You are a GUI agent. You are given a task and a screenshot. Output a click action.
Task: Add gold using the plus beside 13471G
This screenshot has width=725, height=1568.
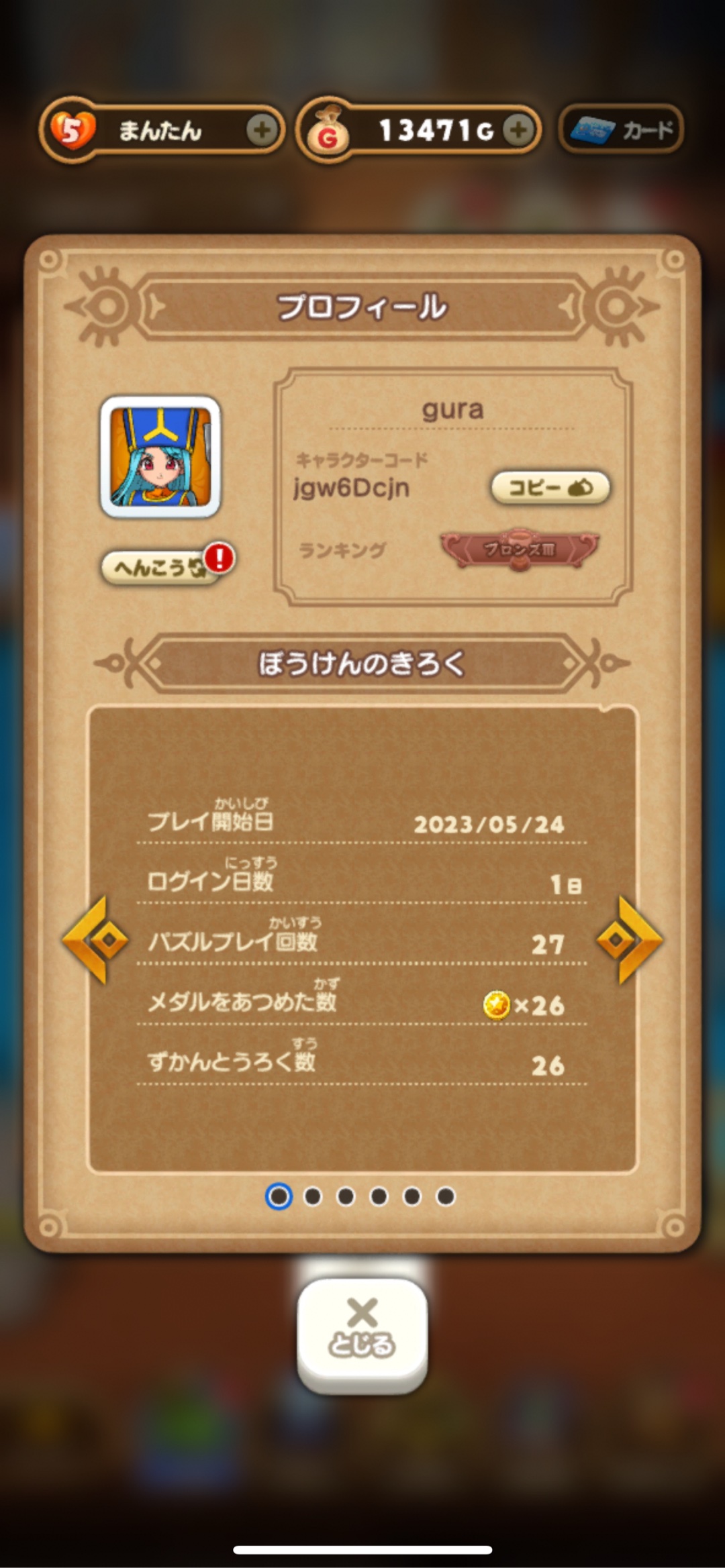coord(518,129)
